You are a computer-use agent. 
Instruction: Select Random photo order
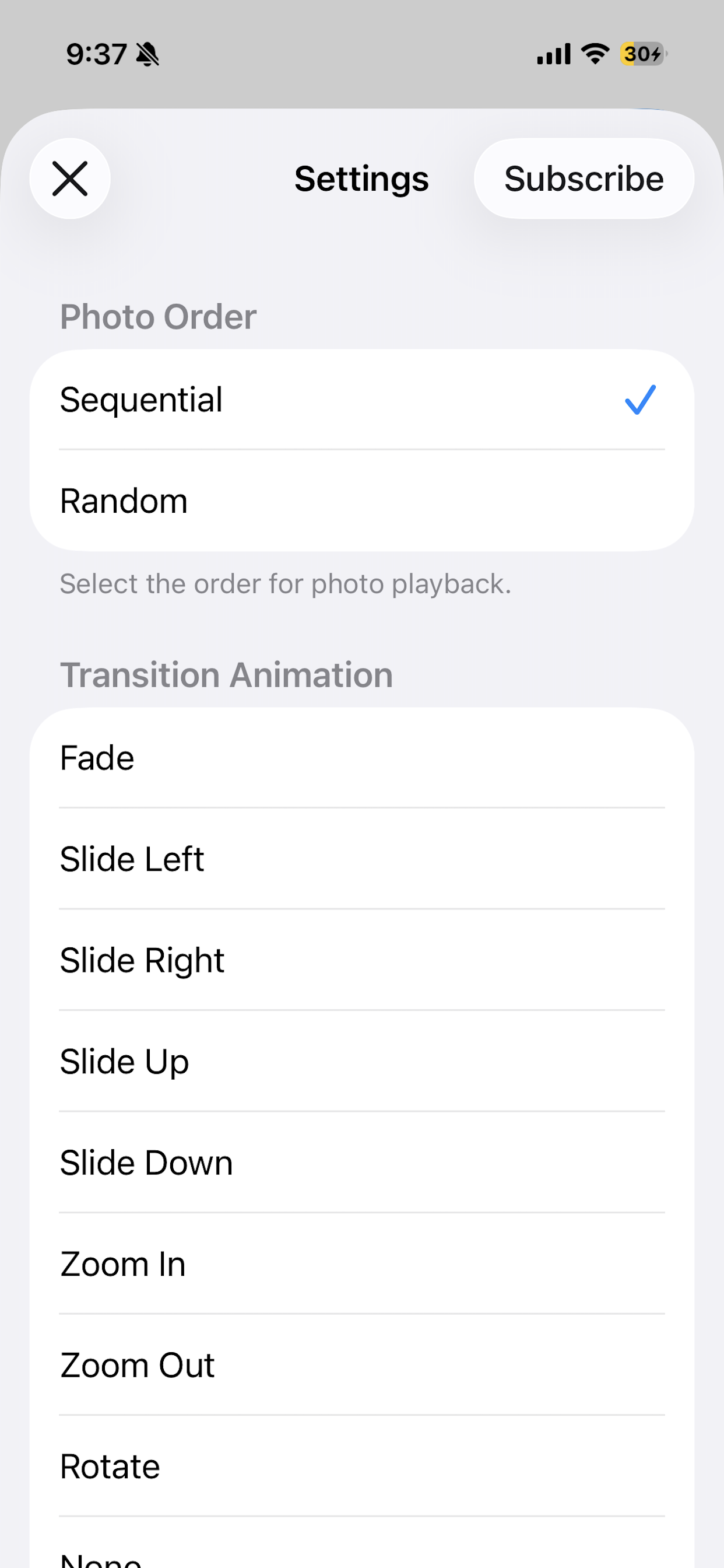243,501
